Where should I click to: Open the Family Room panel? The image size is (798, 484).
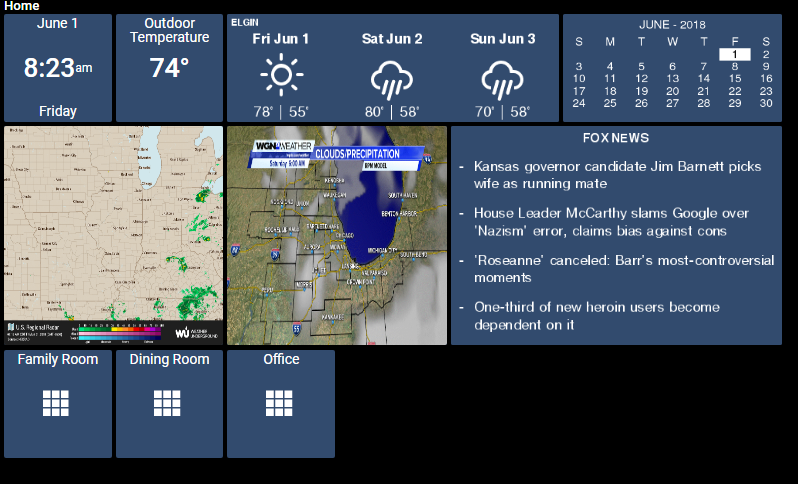[x=57, y=403]
